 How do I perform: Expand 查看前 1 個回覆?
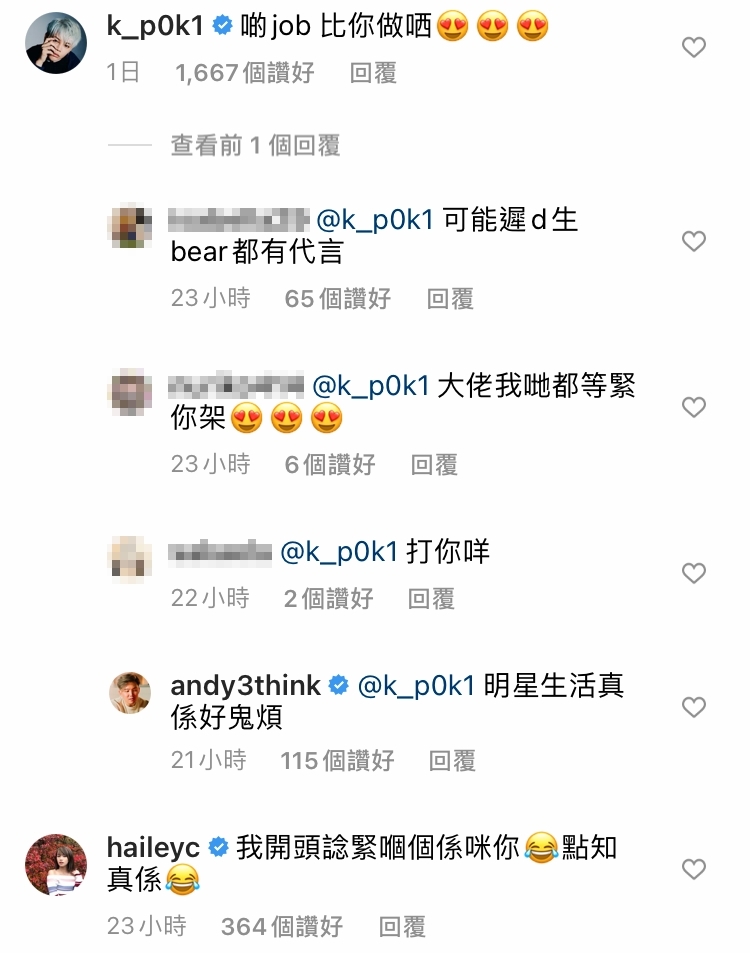[x=255, y=146]
